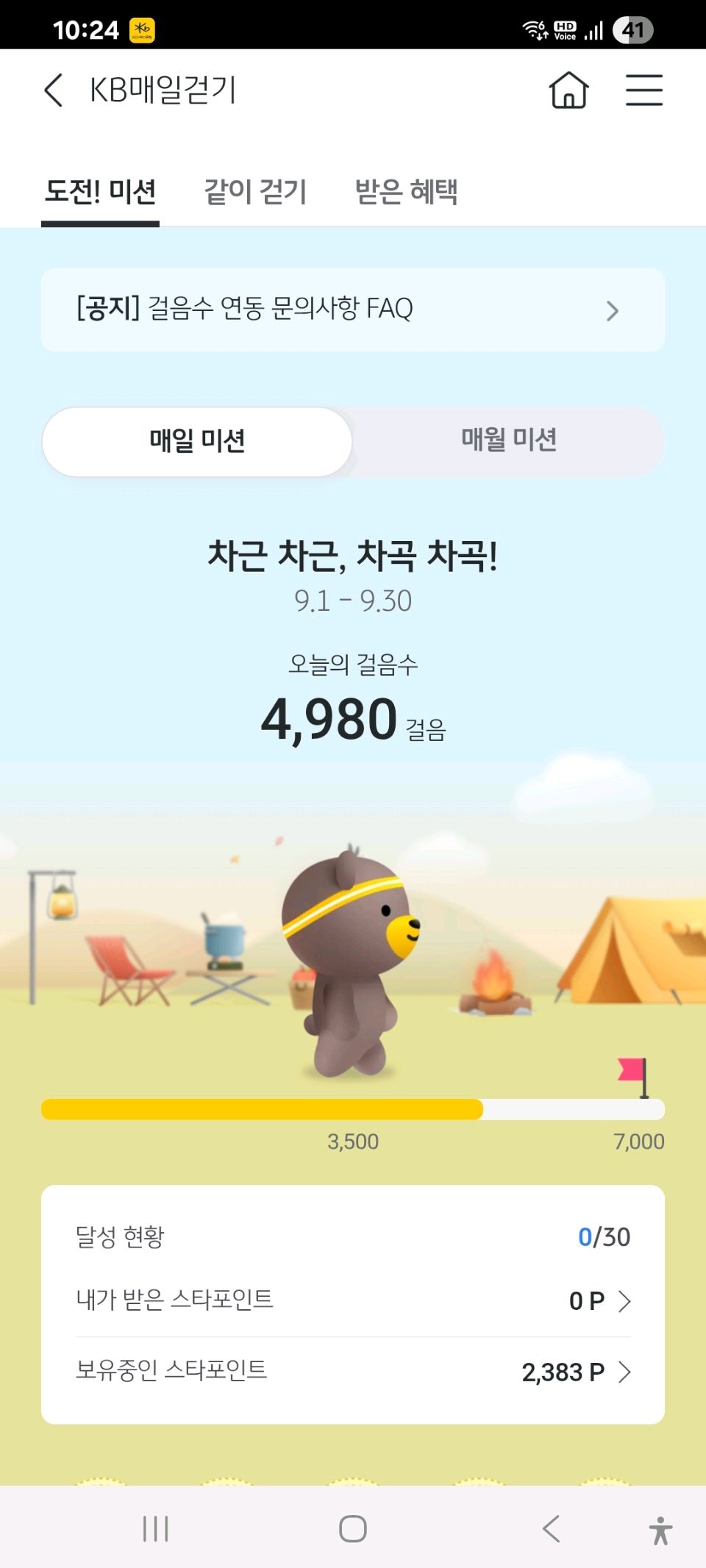The image size is (706, 1568).
Task: Select the 매일 미션 segment
Action: coord(197,441)
